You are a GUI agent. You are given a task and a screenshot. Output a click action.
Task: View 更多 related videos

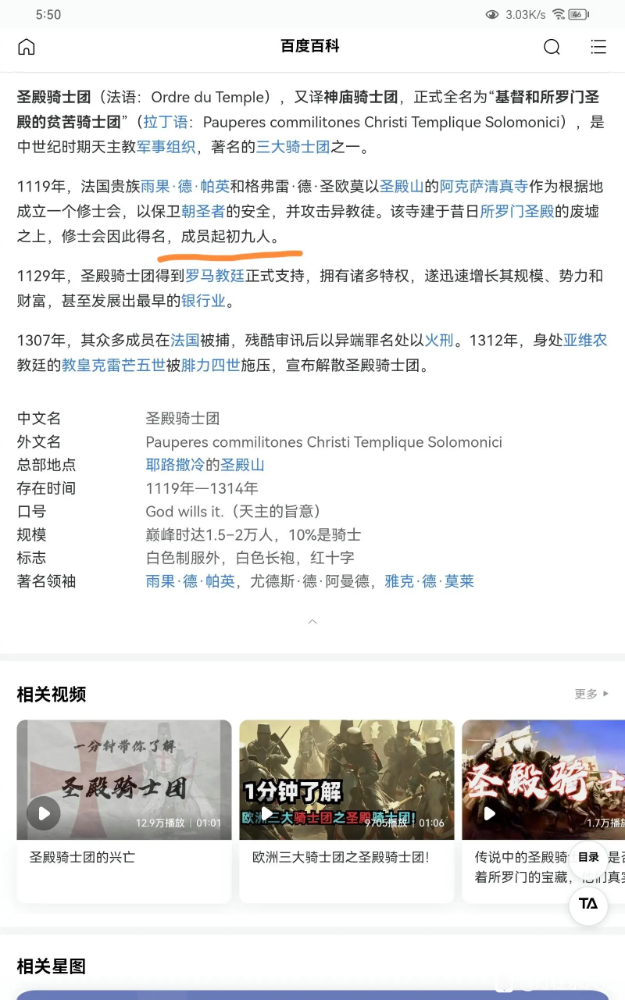tap(591, 694)
